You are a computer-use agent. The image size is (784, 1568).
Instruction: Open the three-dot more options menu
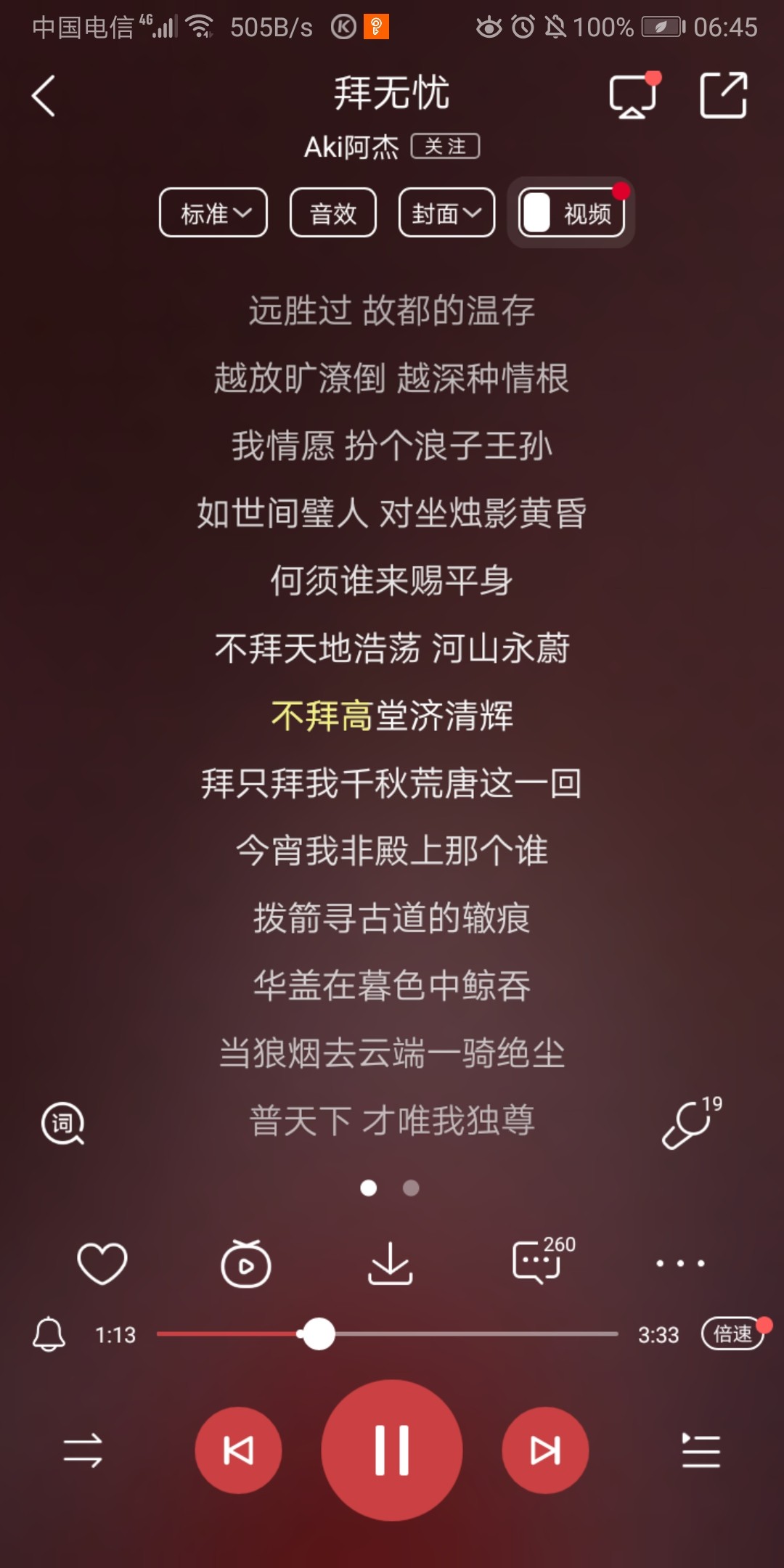click(x=680, y=1263)
